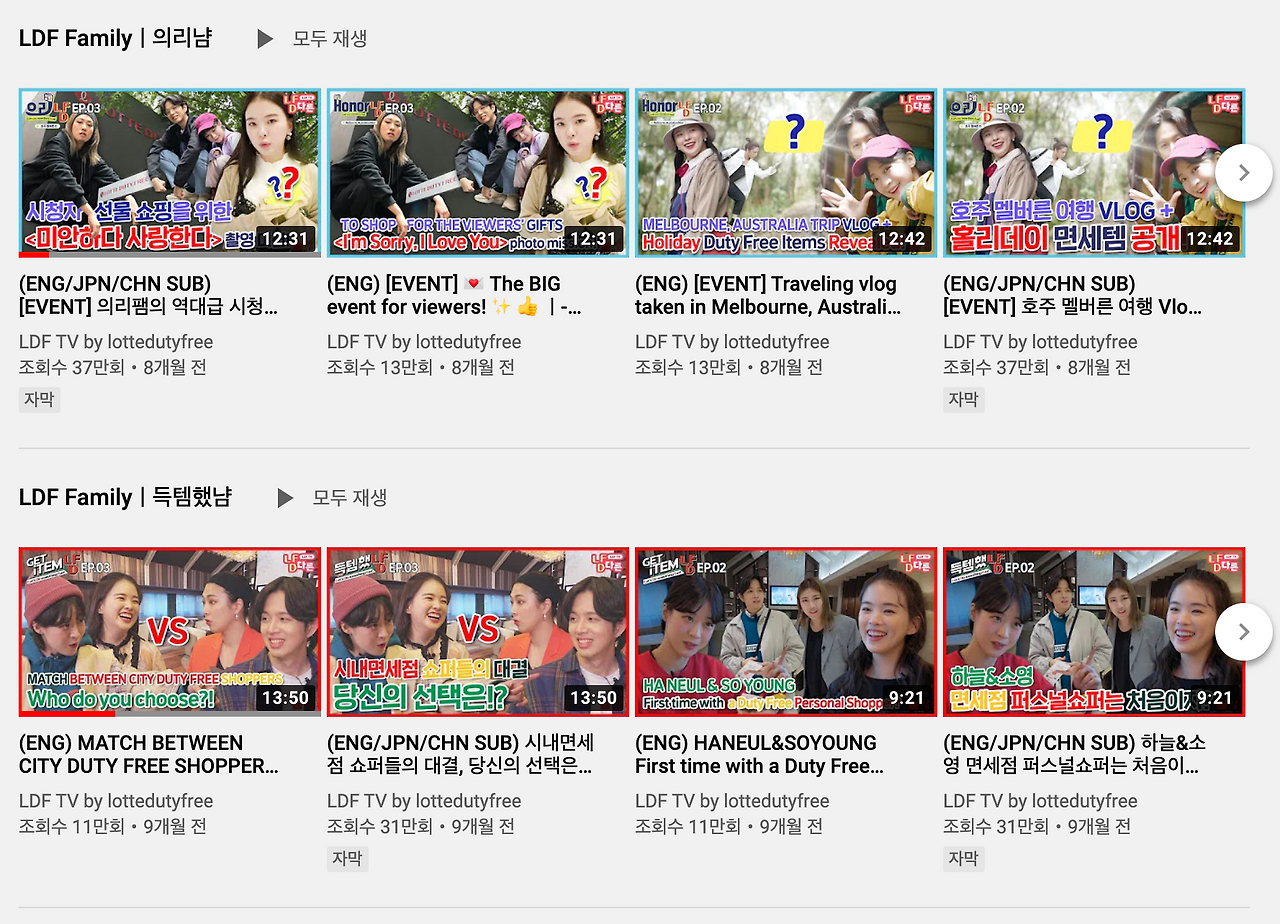This screenshot has width=1280, height=924.
Task: Open the 의리팸의 역대급 시청 video thumbnail
Action: (x=170, y=173)
